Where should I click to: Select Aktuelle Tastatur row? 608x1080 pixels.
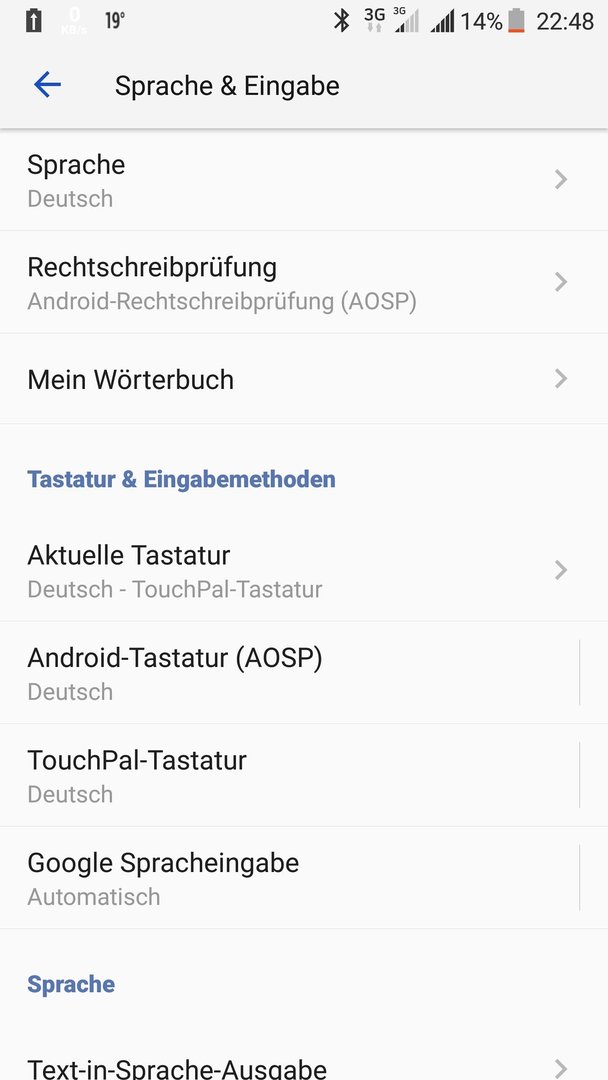304,570
